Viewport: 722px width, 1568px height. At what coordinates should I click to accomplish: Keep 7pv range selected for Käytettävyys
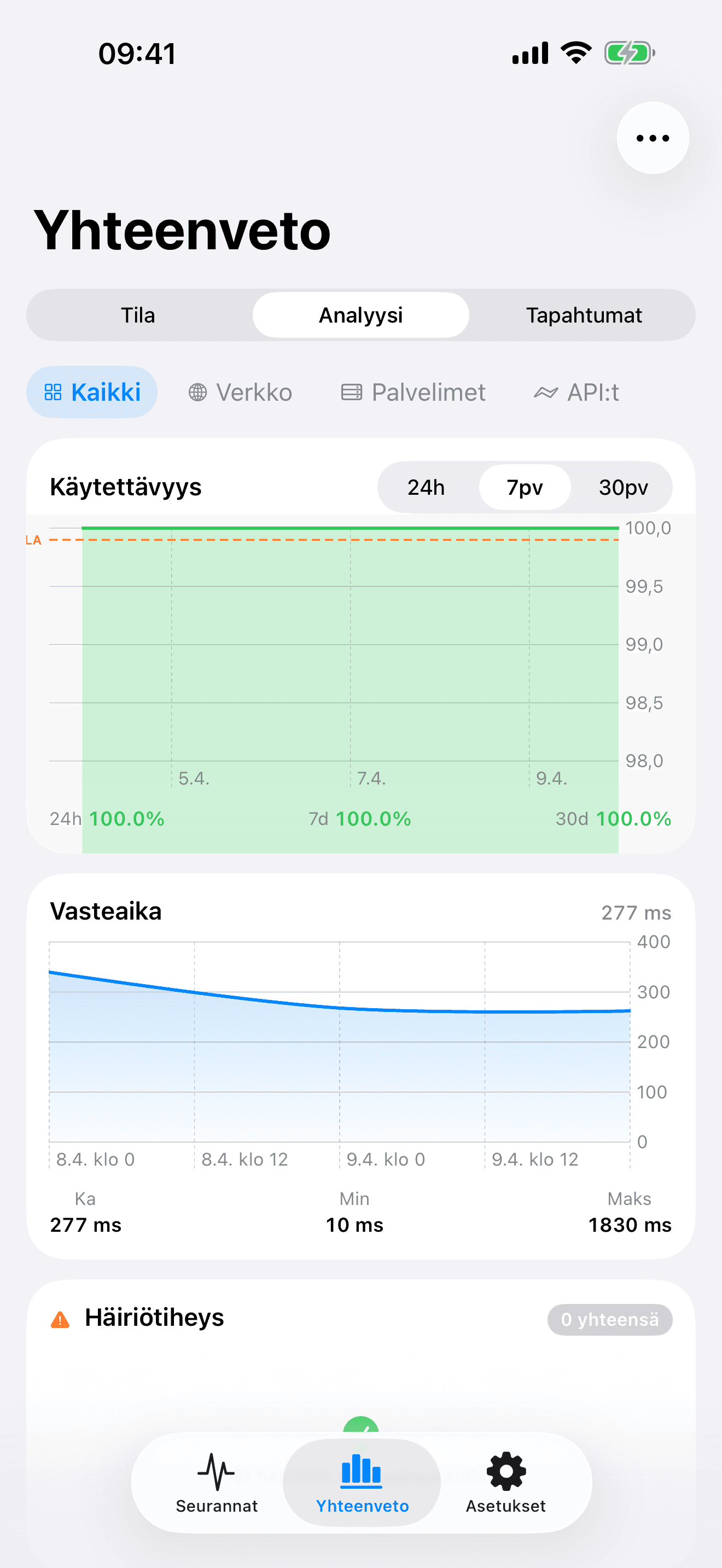pos(524,487)
